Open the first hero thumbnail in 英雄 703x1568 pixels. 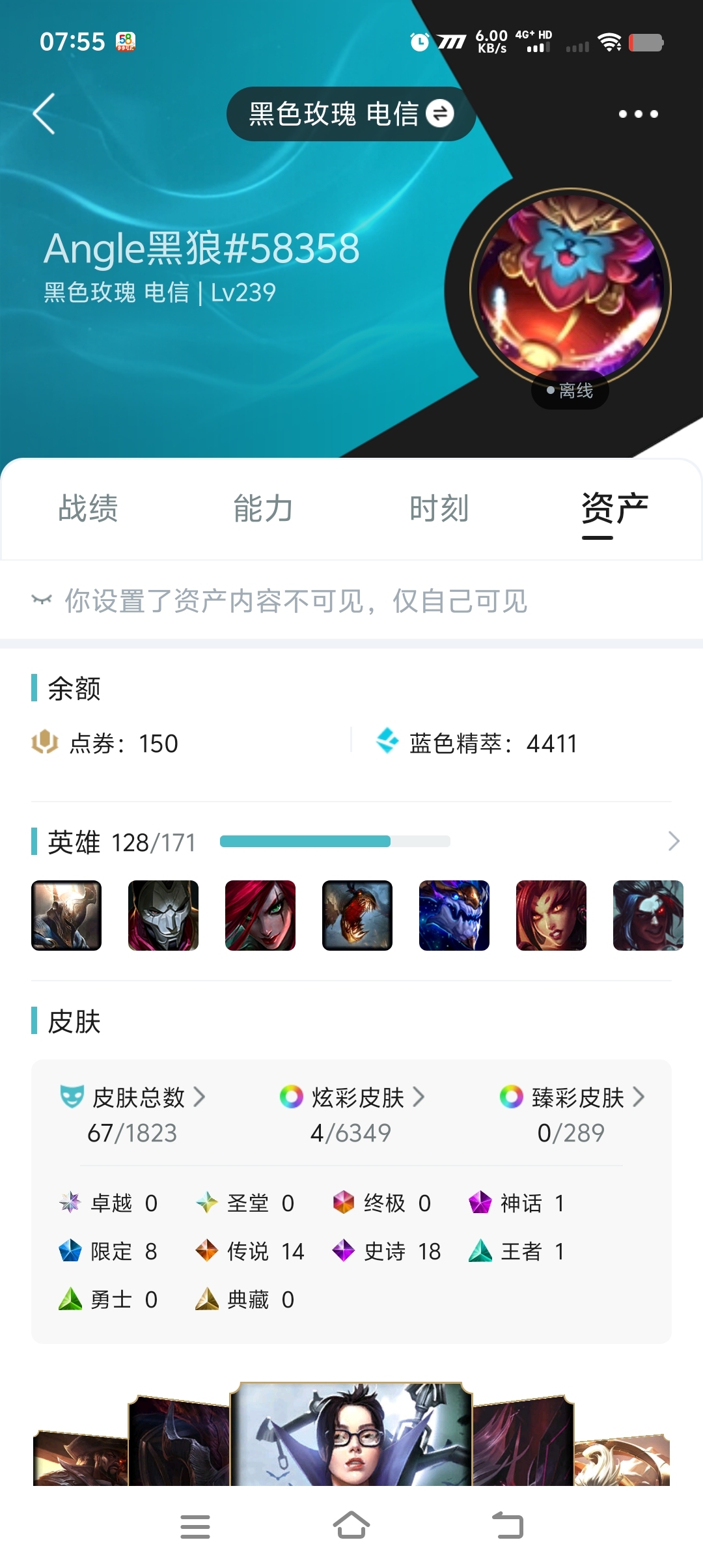point(66,916)
